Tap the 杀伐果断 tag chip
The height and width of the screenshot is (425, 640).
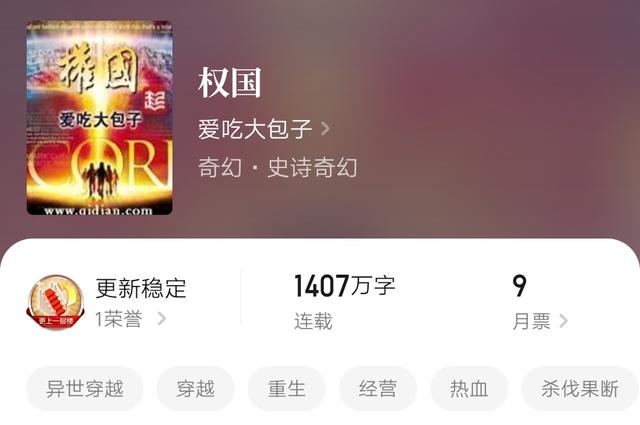click(581, 389)
